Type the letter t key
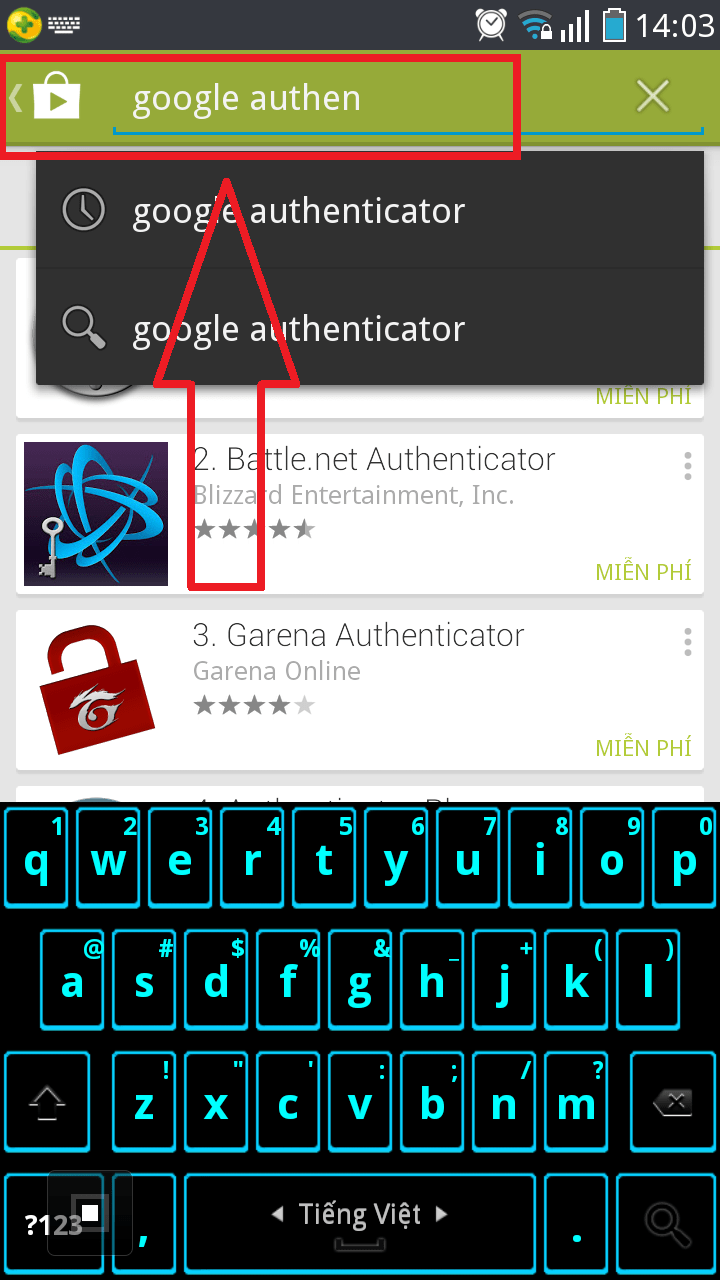This screenshot has width=720, height=1280. pyautogui.click(x=324, y=859)
